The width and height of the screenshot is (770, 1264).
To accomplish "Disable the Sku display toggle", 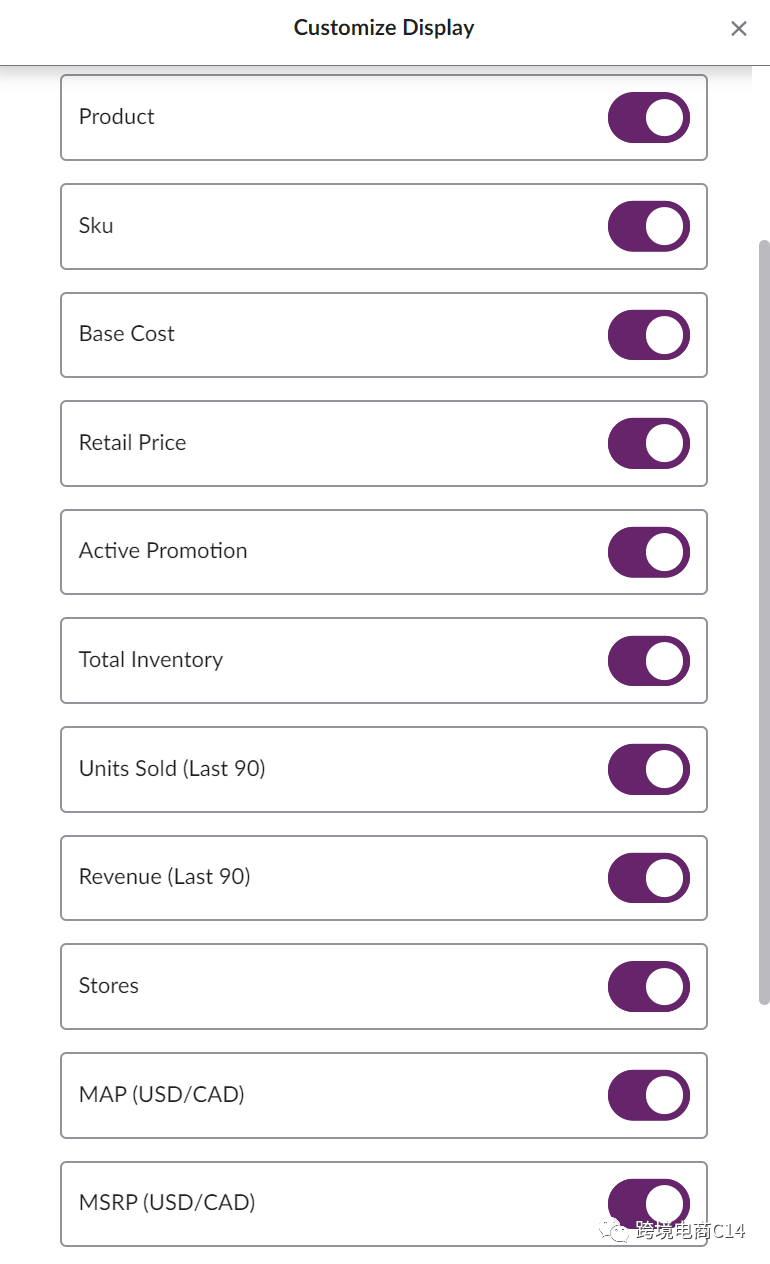I will click(x=648, y=226).
